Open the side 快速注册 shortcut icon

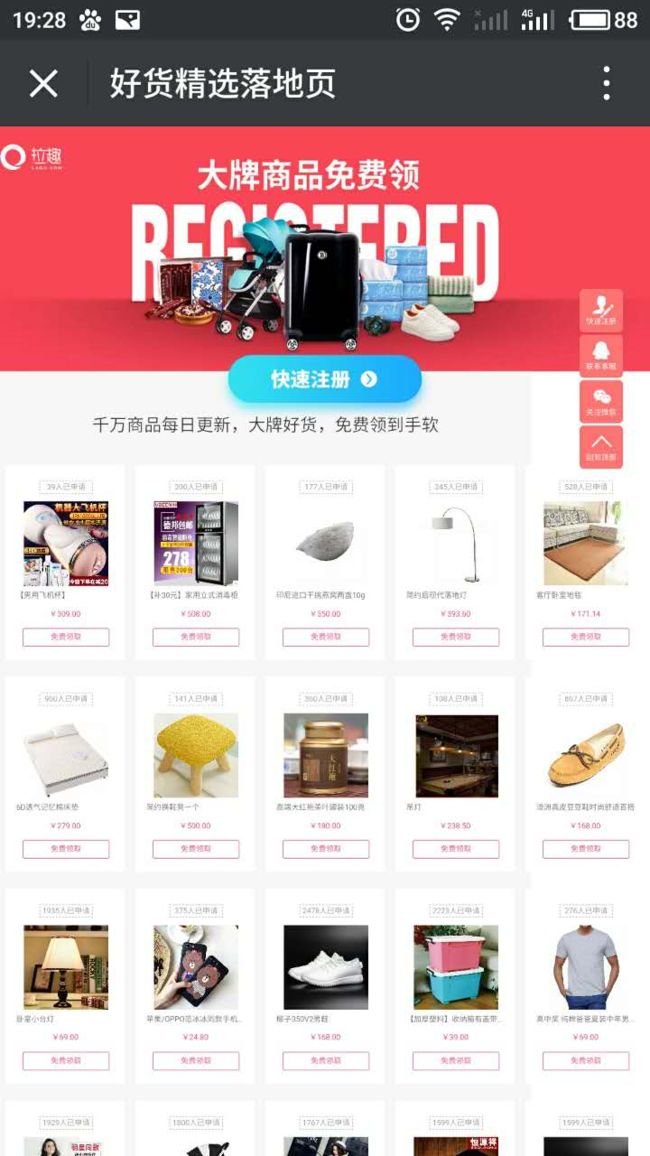coord(601,310)
